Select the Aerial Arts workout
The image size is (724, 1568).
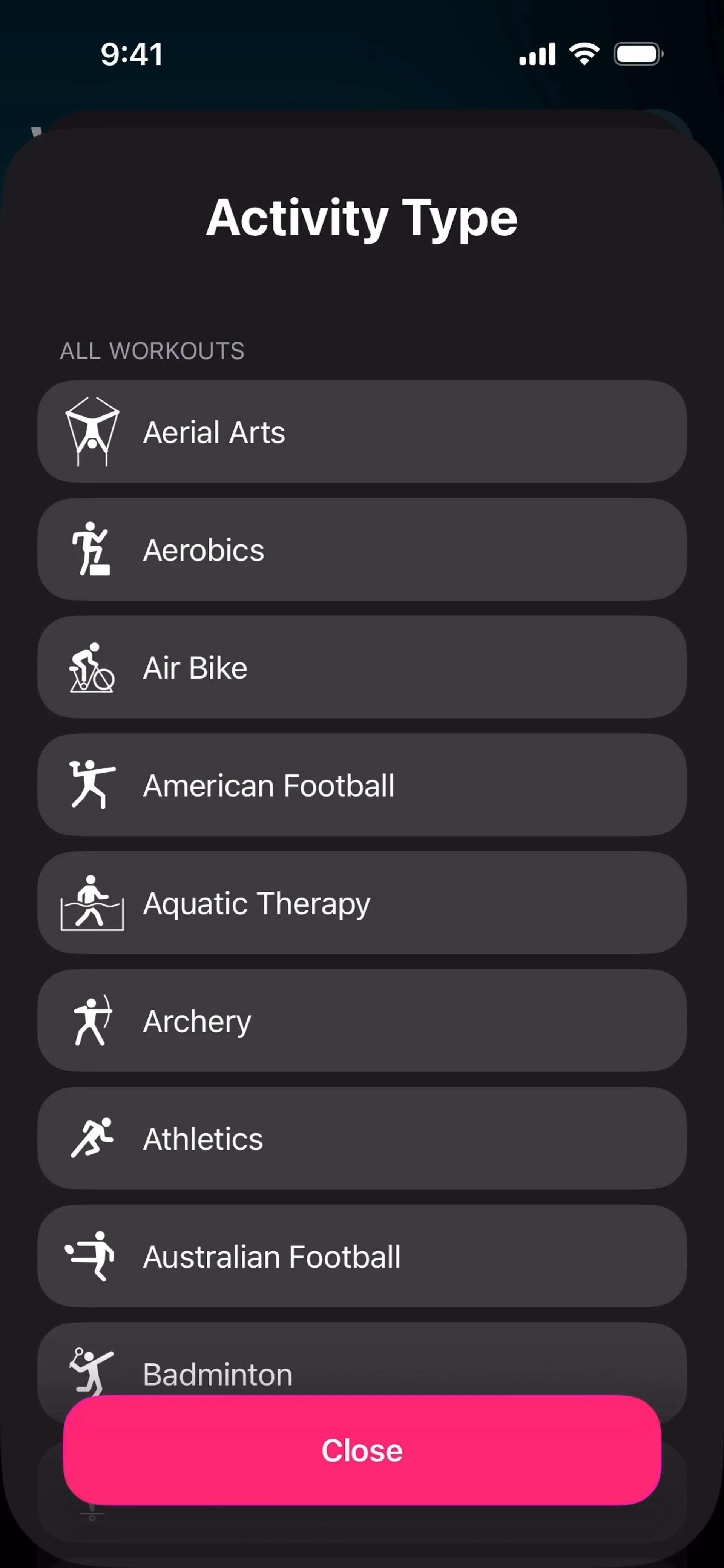click(x=362, y=432)
